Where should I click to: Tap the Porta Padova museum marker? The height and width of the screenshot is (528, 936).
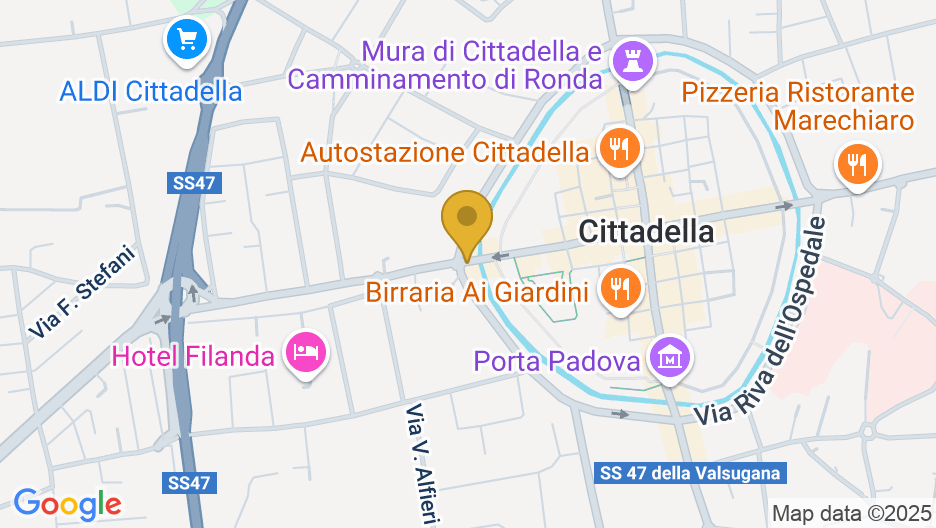(669, 354)
